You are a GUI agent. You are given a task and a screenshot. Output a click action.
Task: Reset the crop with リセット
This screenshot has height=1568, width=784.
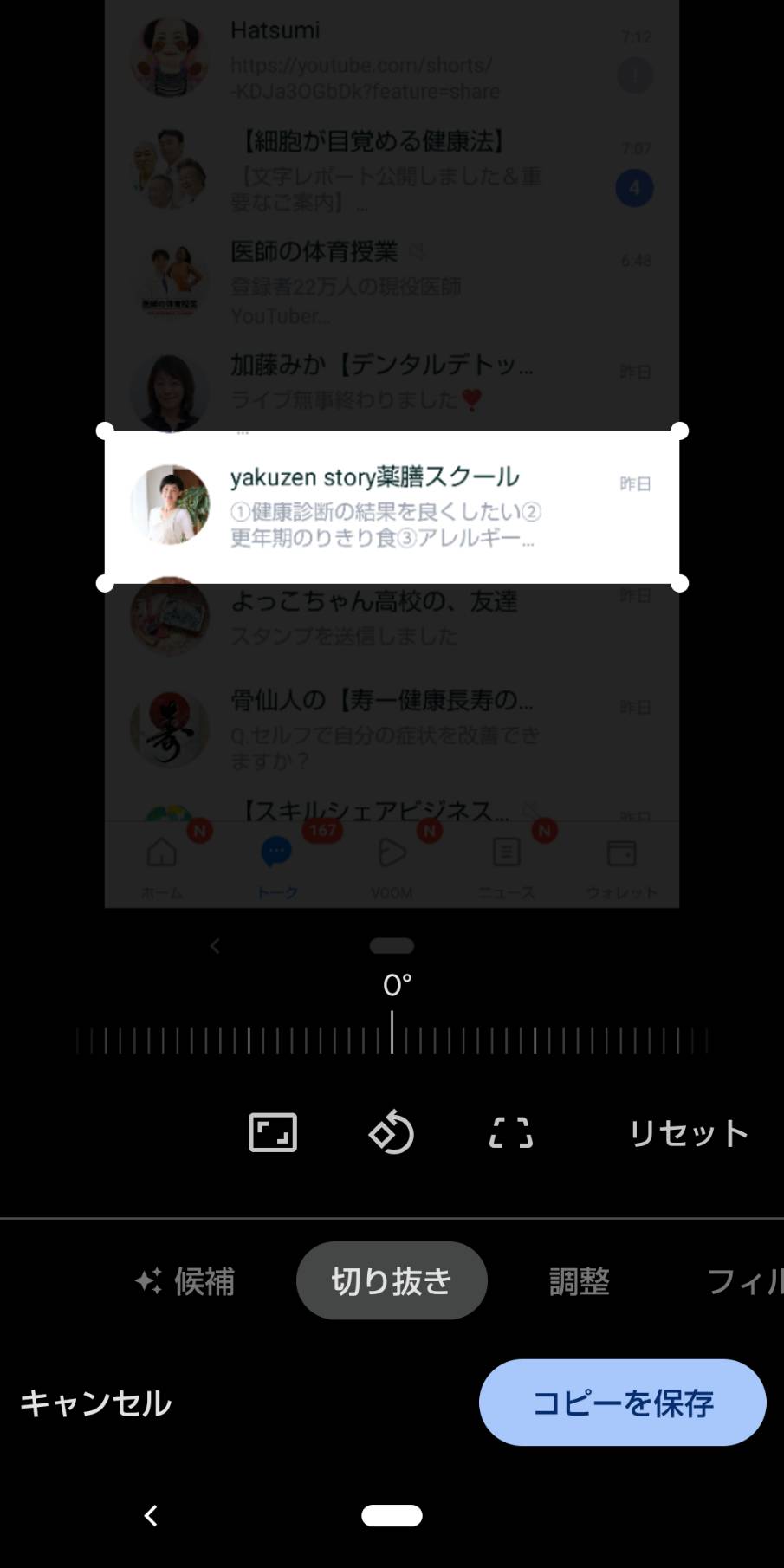point(689,1133)
